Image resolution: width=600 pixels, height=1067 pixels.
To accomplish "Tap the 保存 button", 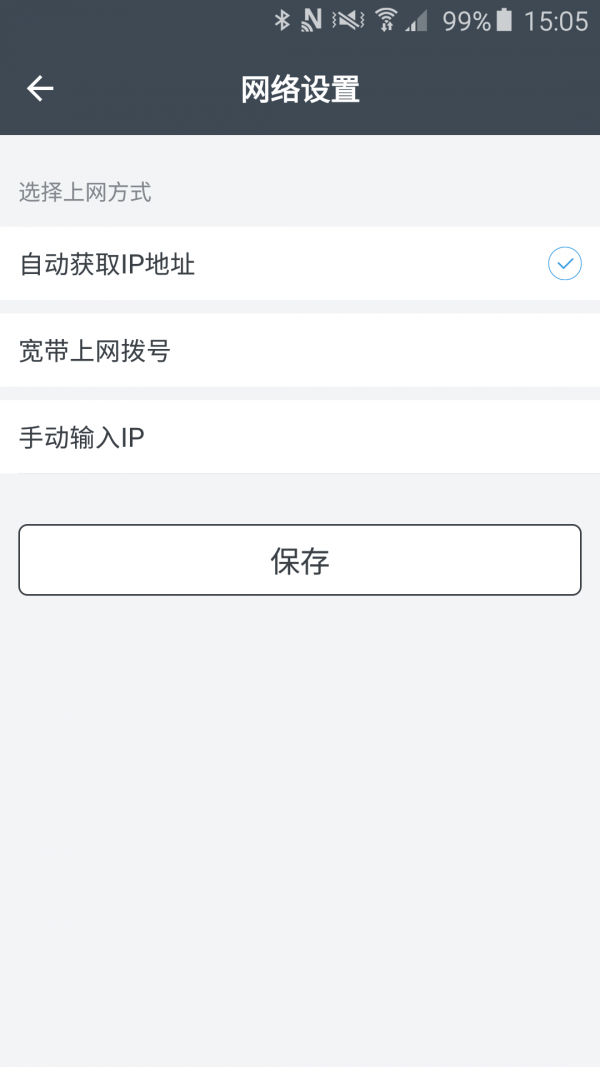I will [300, 560].
